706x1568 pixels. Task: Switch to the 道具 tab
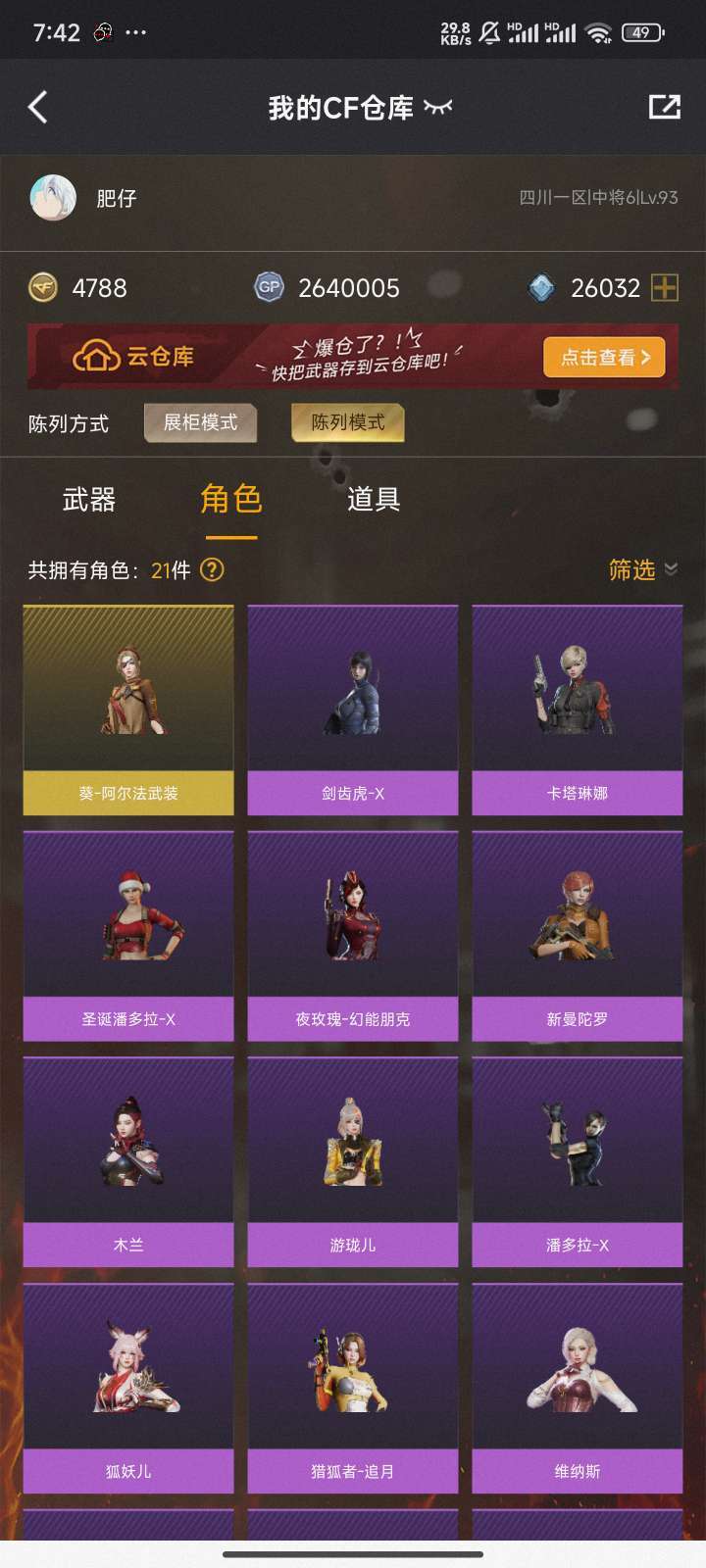374,500
